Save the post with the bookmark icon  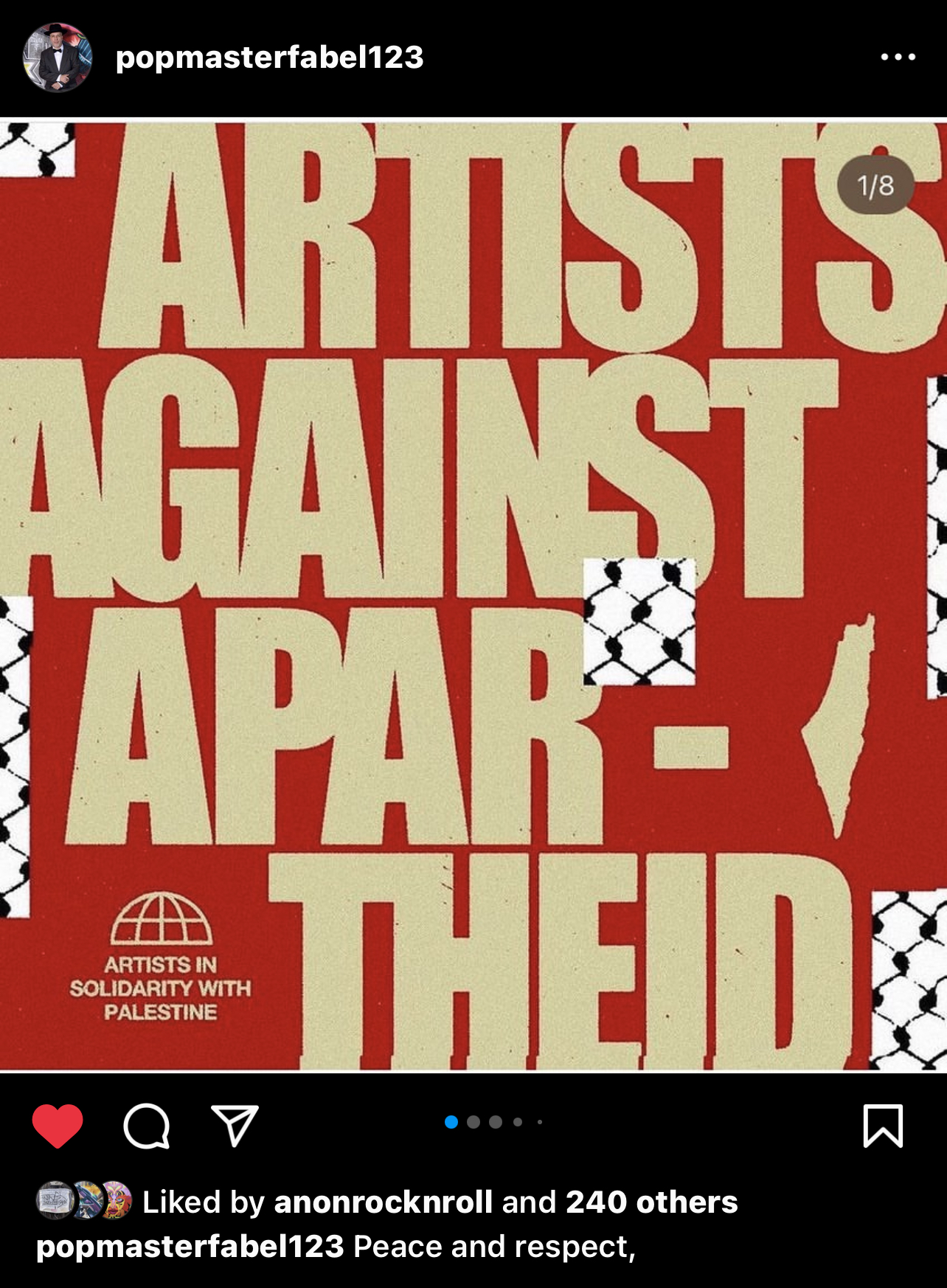click(x=882, y=1126)
